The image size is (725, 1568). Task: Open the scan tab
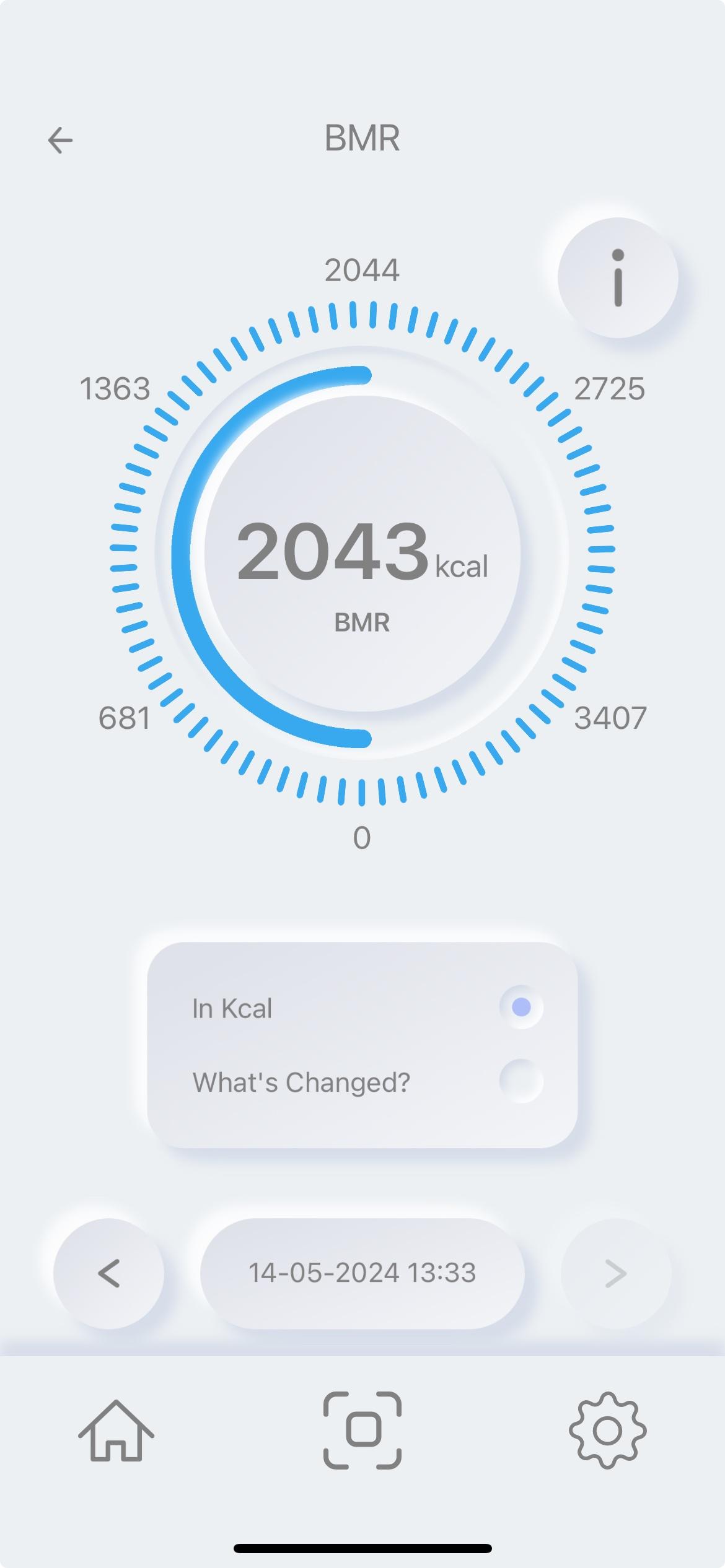(x=362, y=1431)
